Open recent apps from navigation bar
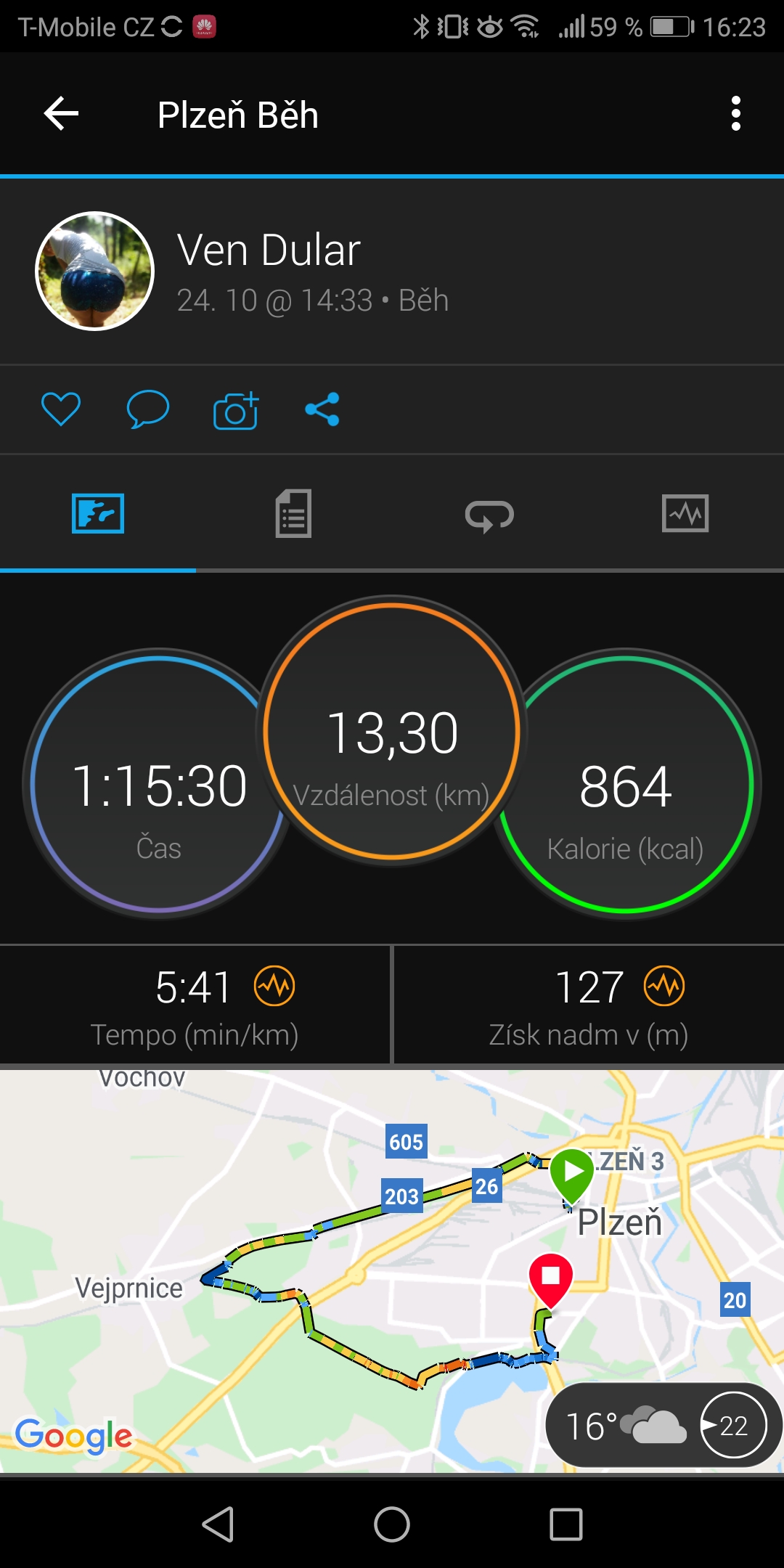The width and height of the screenshot is (784, 1568). (566, 1524)
